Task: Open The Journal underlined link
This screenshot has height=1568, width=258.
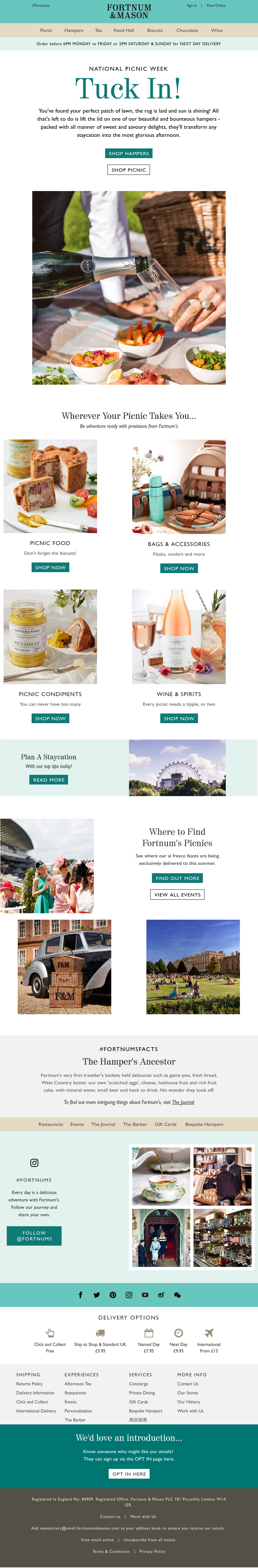Action: click(x=183, y=1102)
